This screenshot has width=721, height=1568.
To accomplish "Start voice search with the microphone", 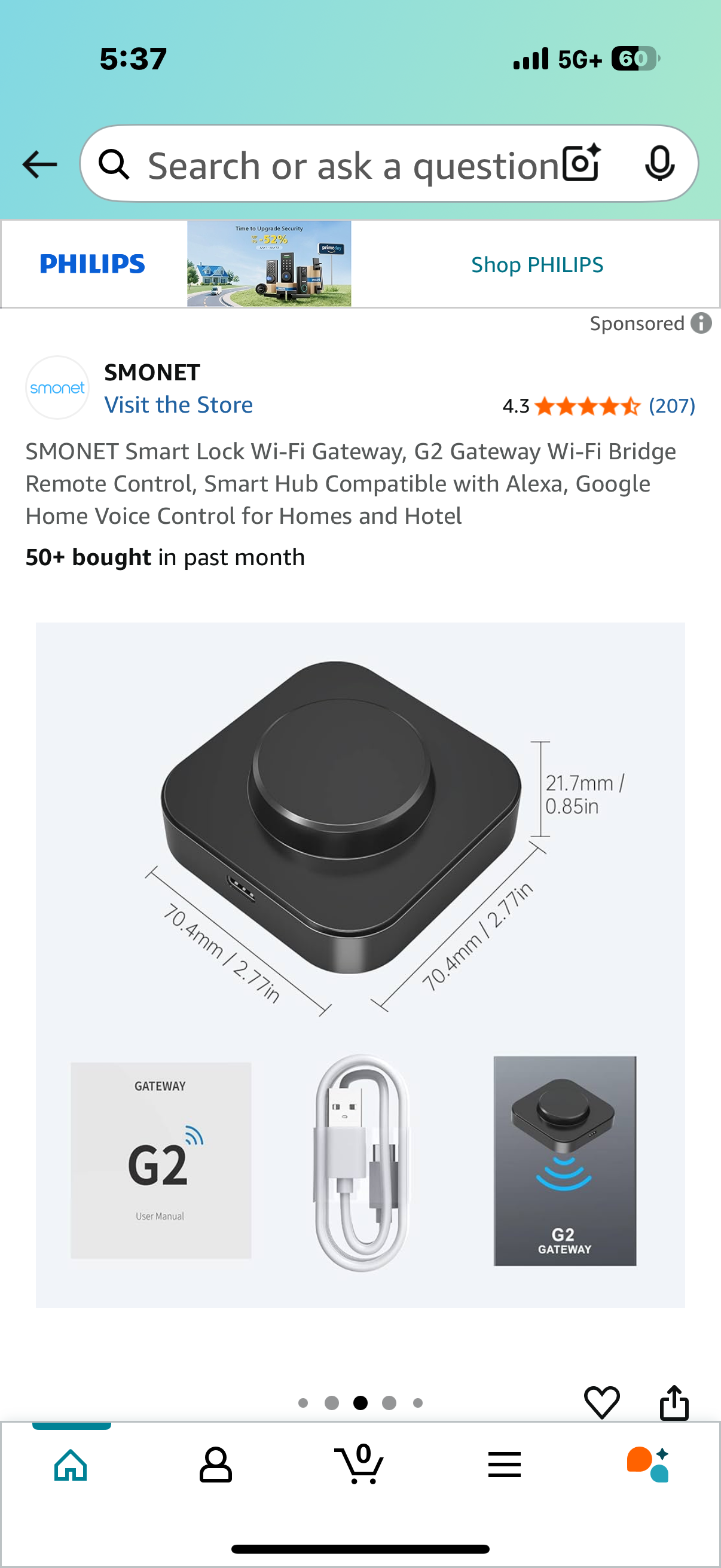I will coord(659,164).
